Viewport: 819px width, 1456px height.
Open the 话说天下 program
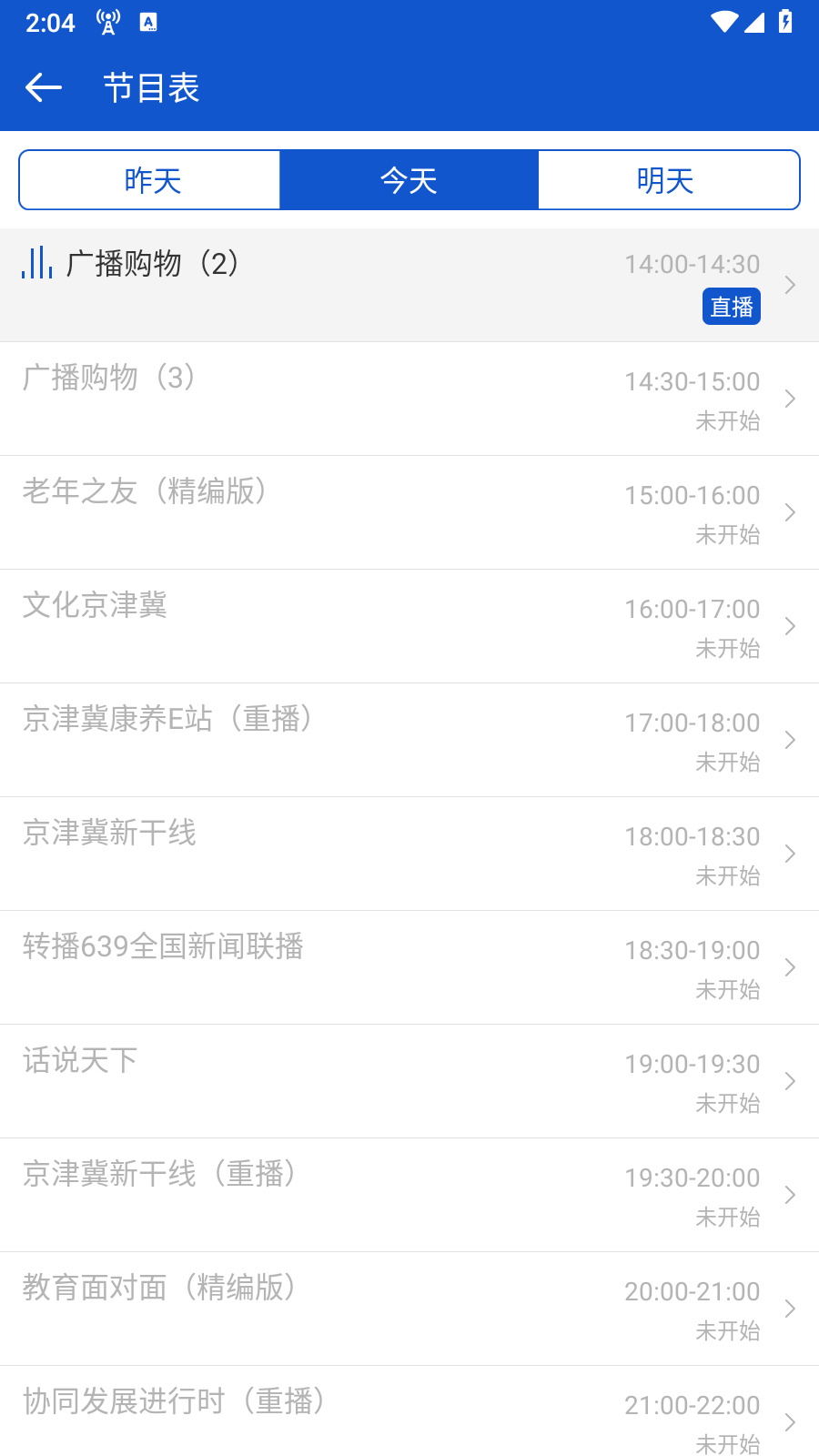click(x=409, y=1081)
